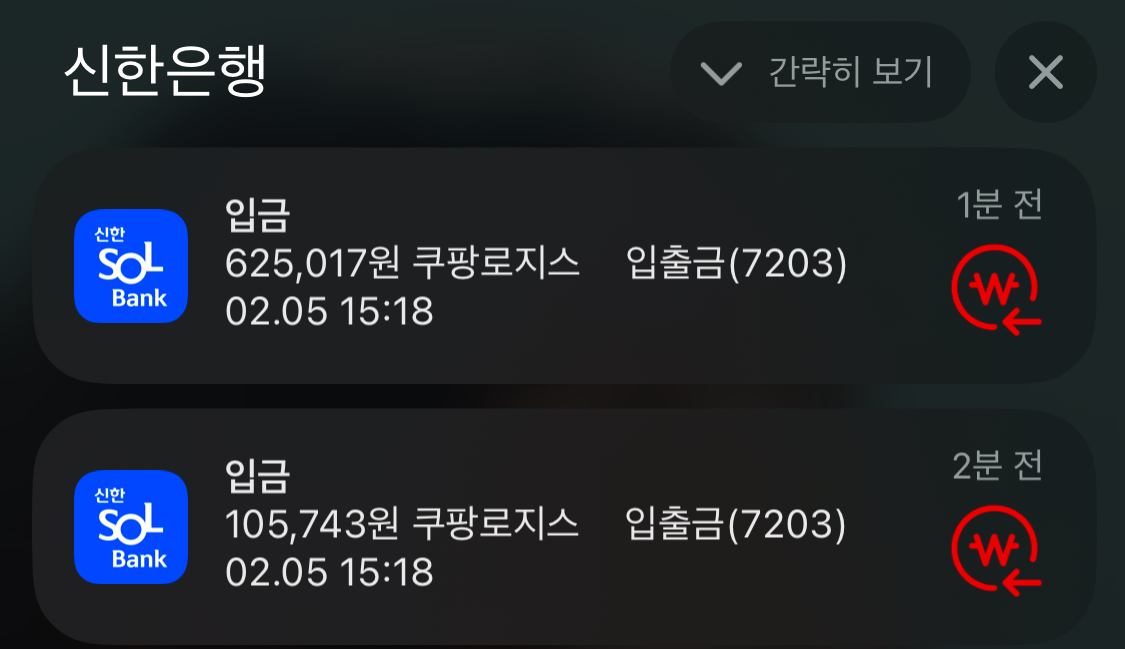
Task: Collapse notifications with 간략히 보기
Action: [x=820, y=73]
